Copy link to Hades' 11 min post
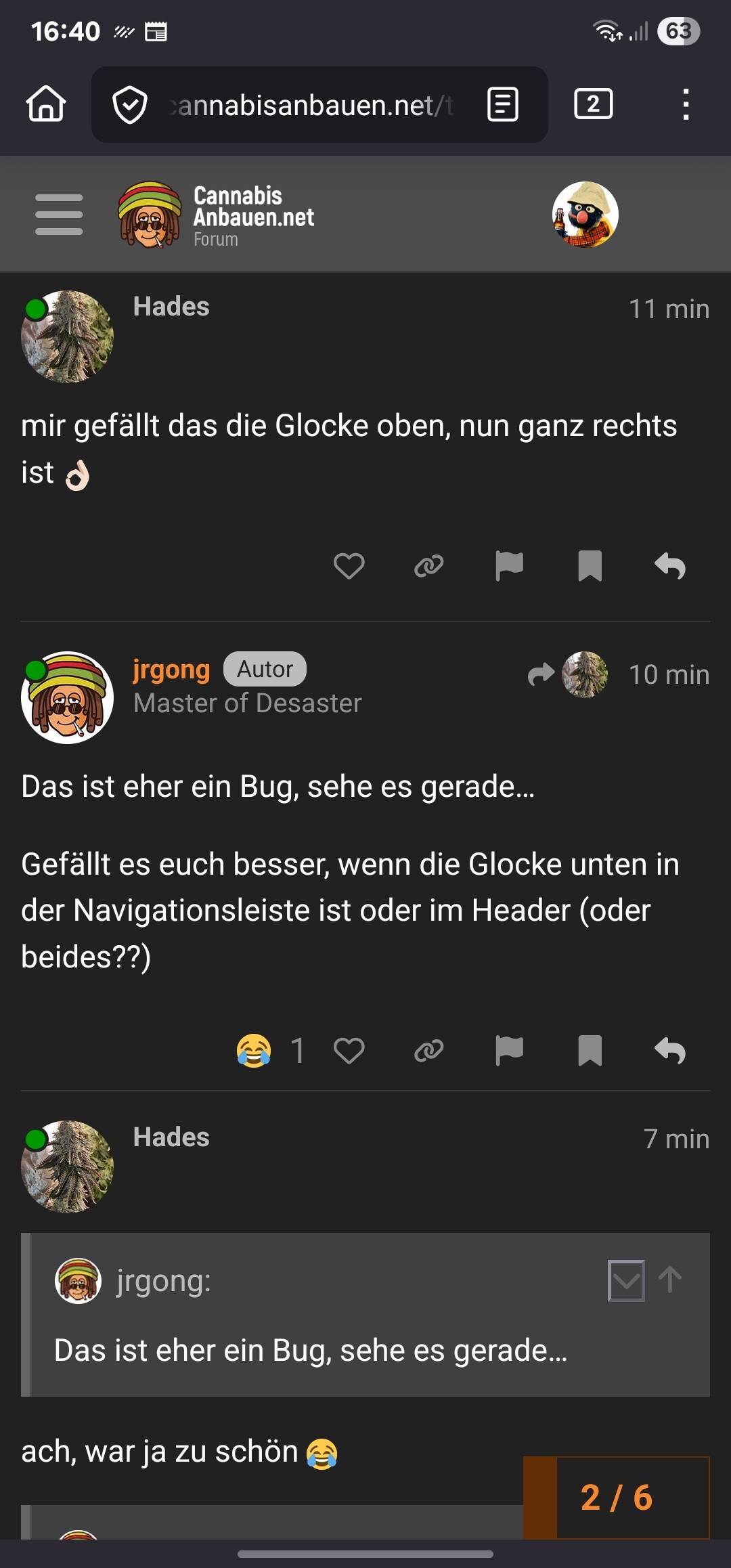Image resolution: width=731 pixels, height=1568 pixels. coord(429,566)
